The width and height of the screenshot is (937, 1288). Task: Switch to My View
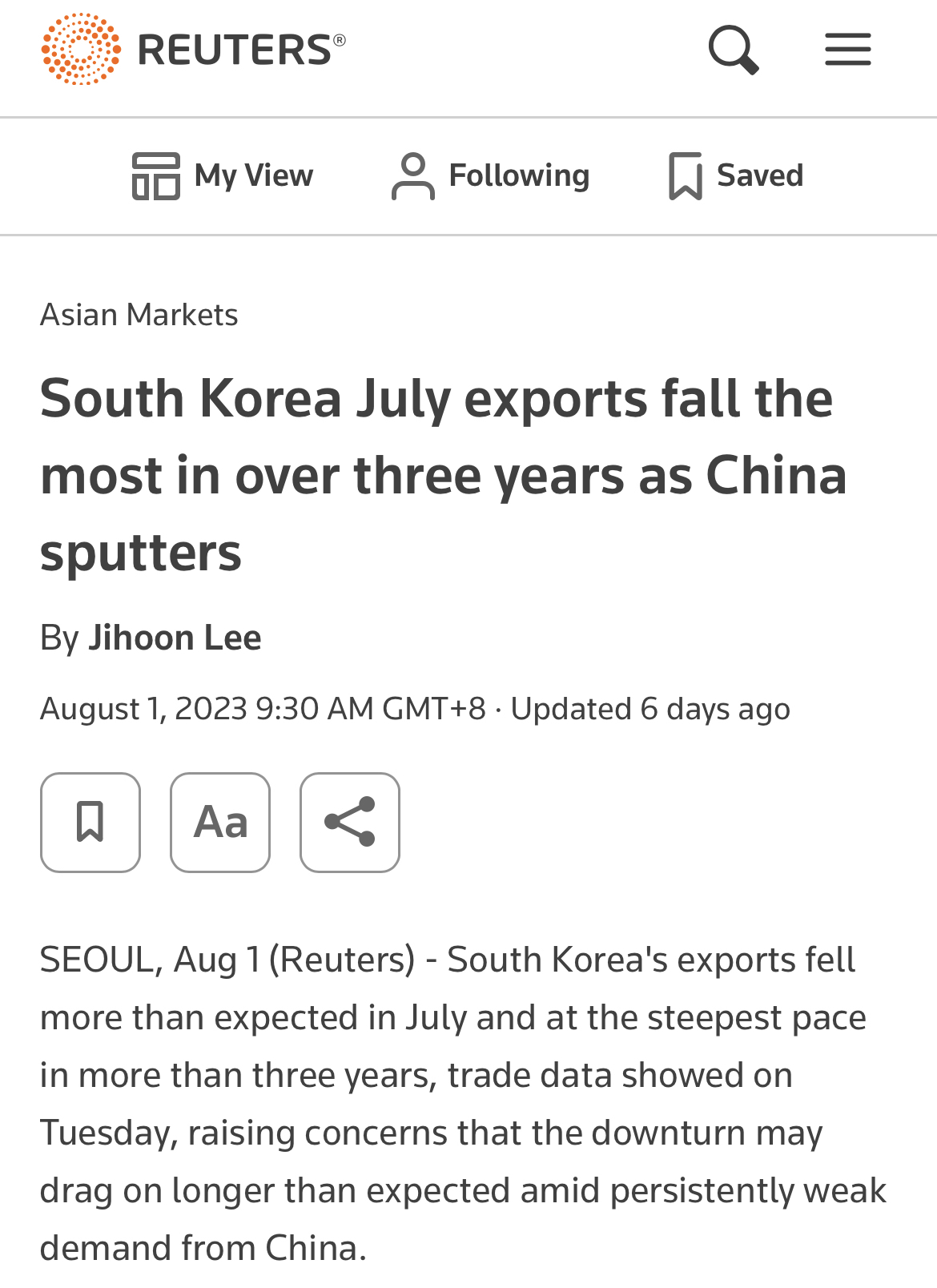point(223,175)
